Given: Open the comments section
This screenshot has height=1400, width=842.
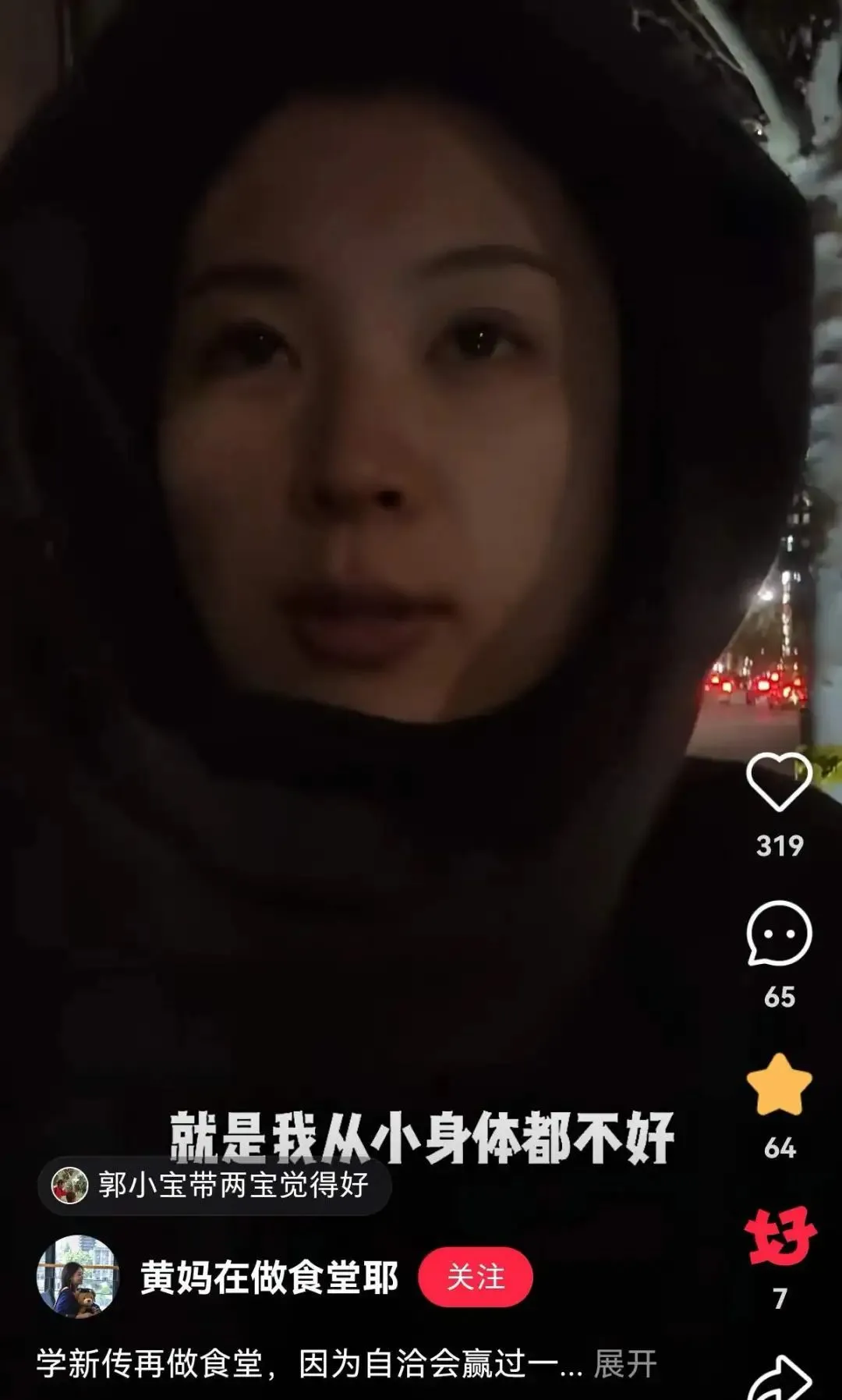Looking at the screenshot, I should [x=779, y=934].
